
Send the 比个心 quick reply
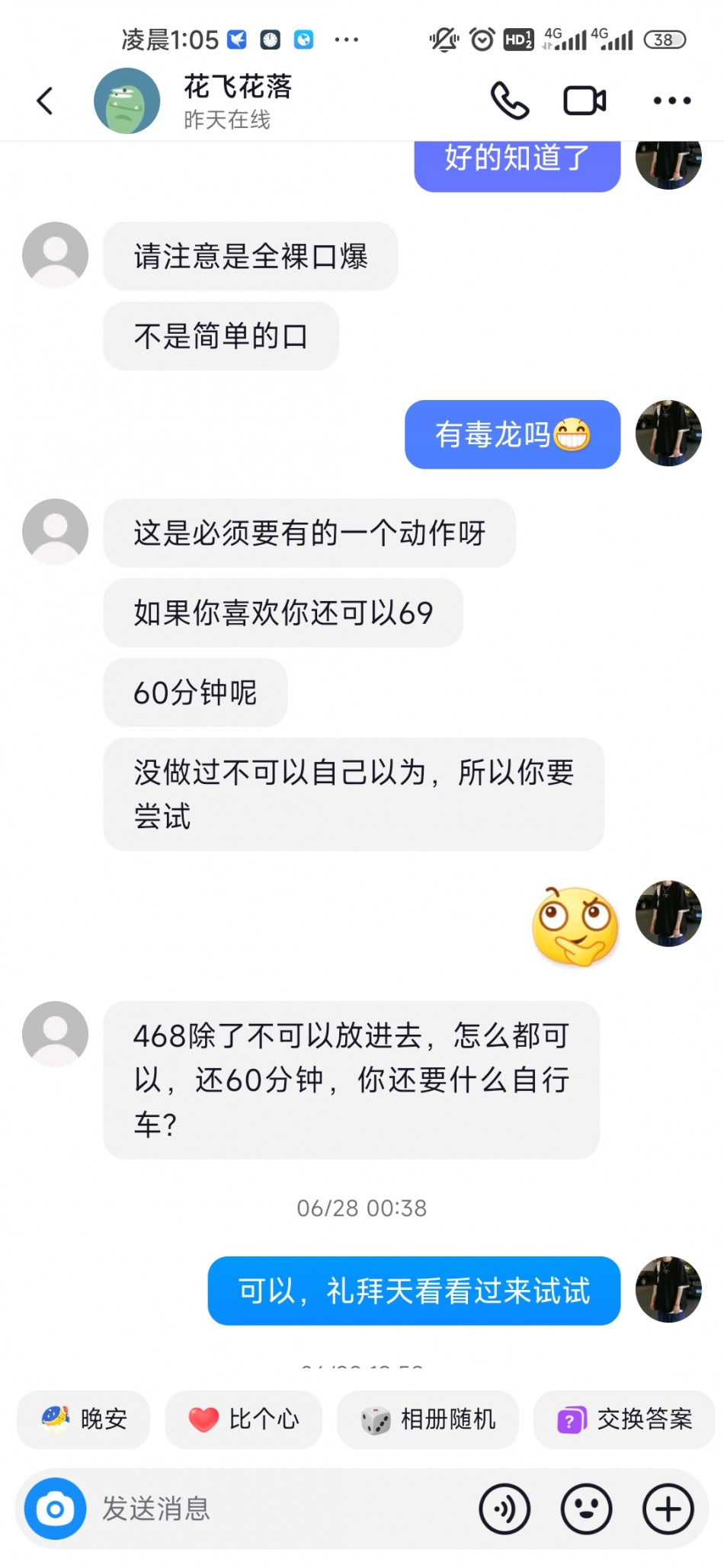[x=243, y=1419]
